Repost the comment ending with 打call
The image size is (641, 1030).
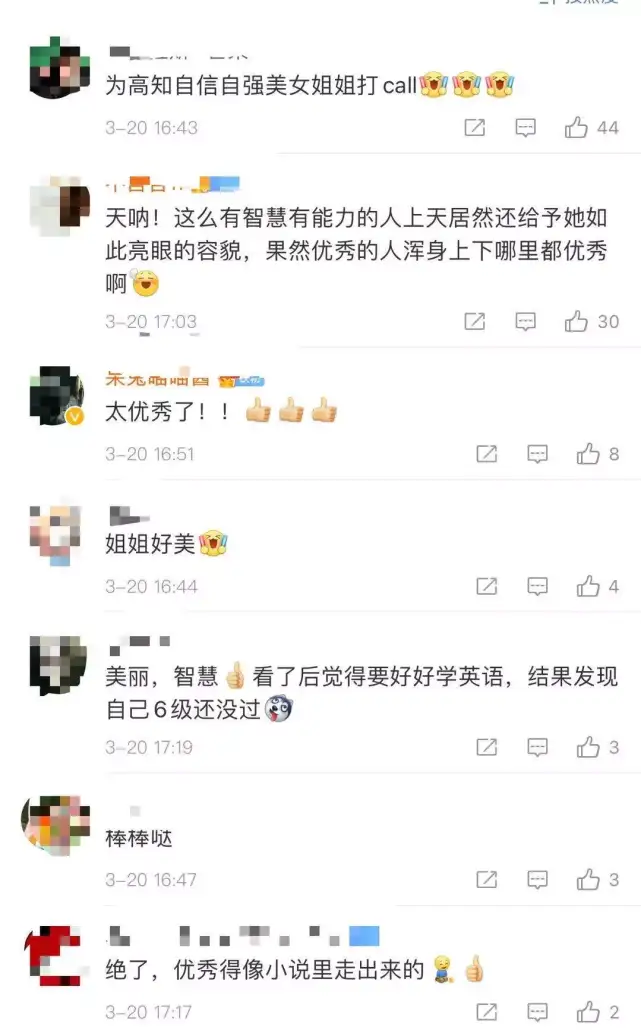click(x=475, y=127)
